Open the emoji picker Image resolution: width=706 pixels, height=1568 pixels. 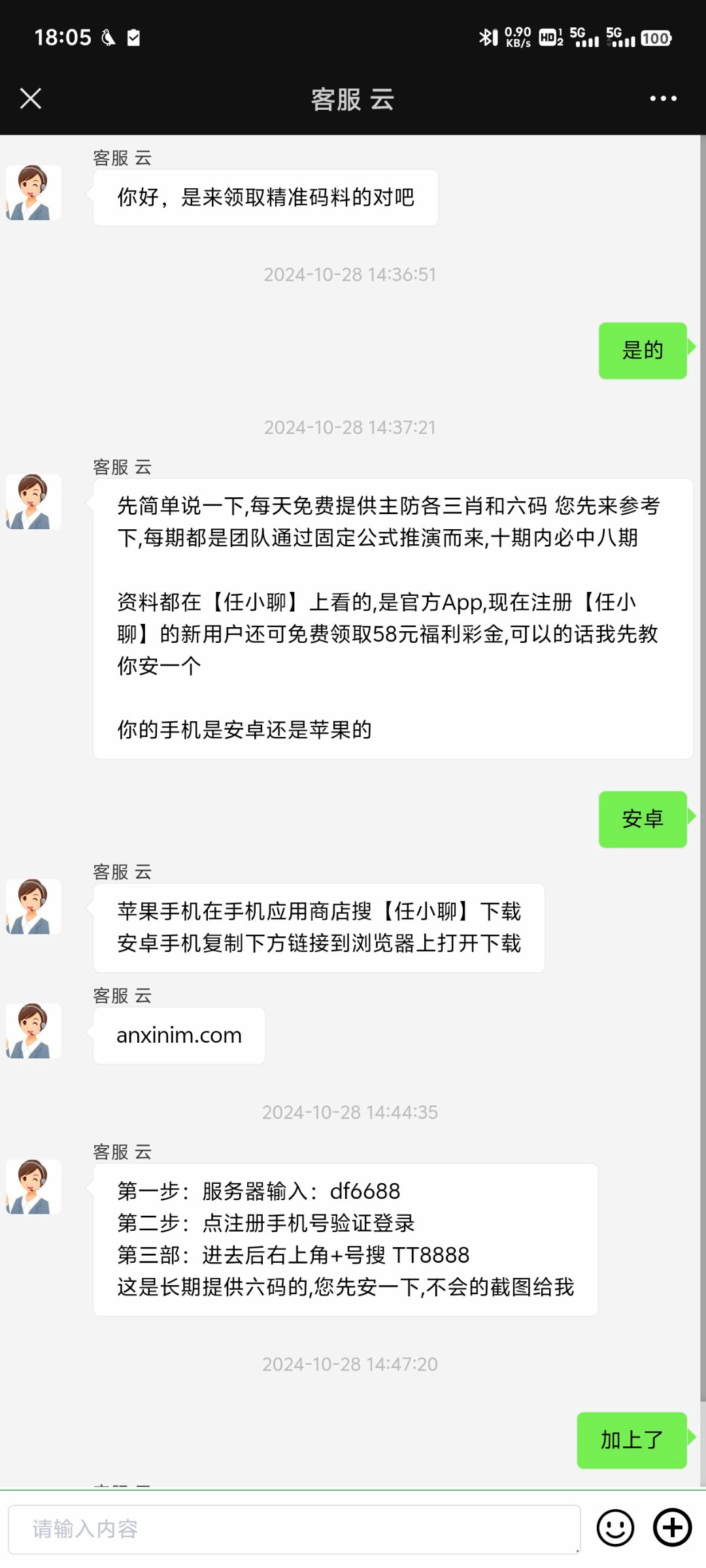pos(615,1528)
